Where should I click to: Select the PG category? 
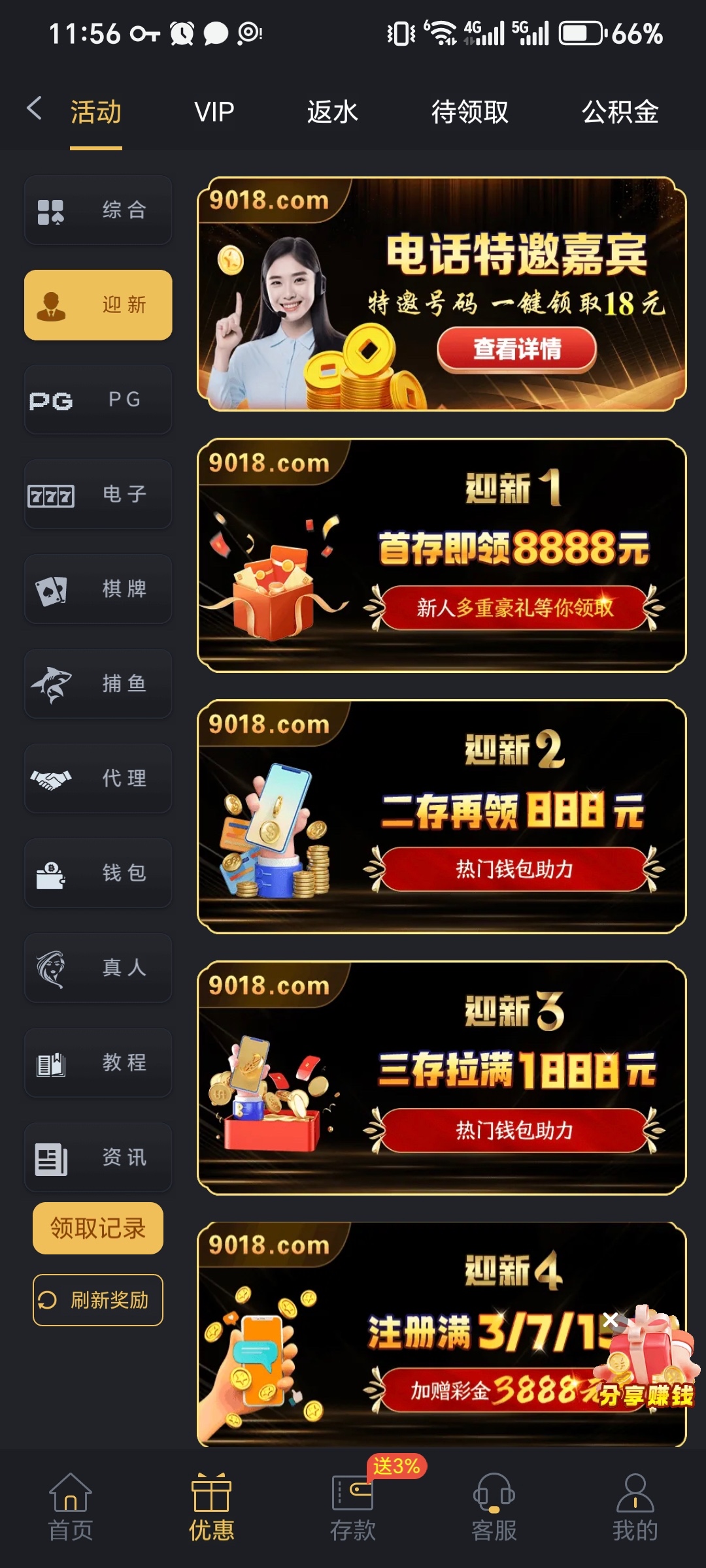(98, 400)
